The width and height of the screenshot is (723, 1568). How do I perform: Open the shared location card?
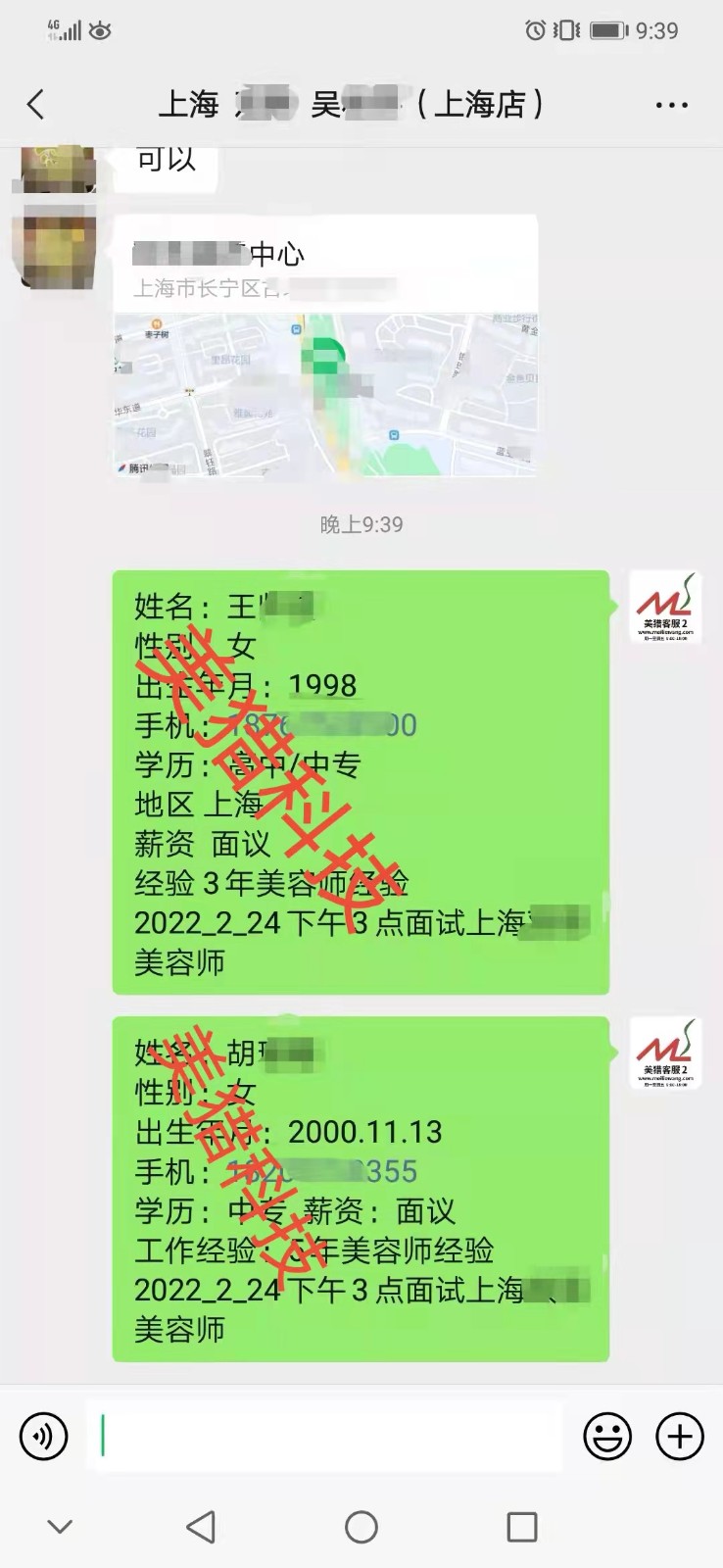click(325, 347)
